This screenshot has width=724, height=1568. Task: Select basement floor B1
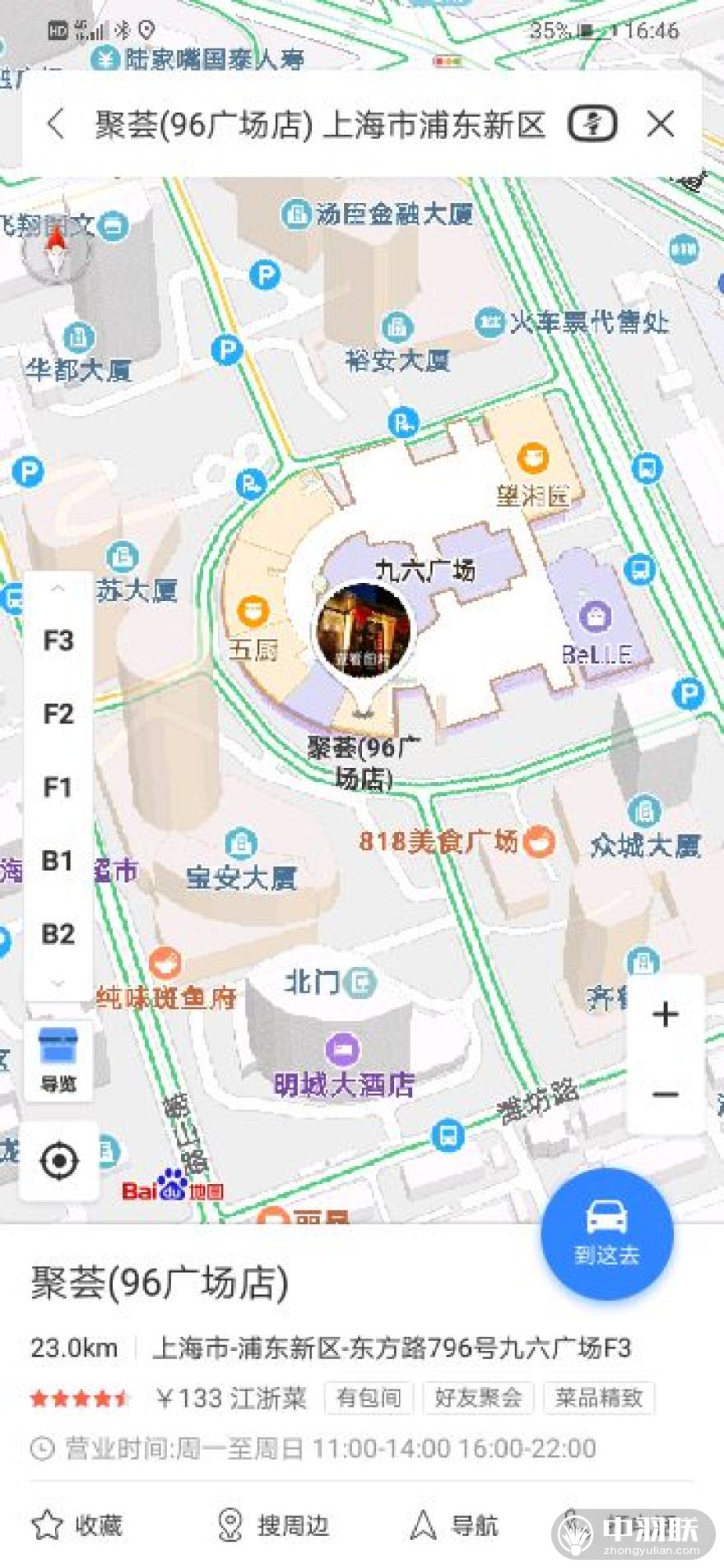coord(58,861)
